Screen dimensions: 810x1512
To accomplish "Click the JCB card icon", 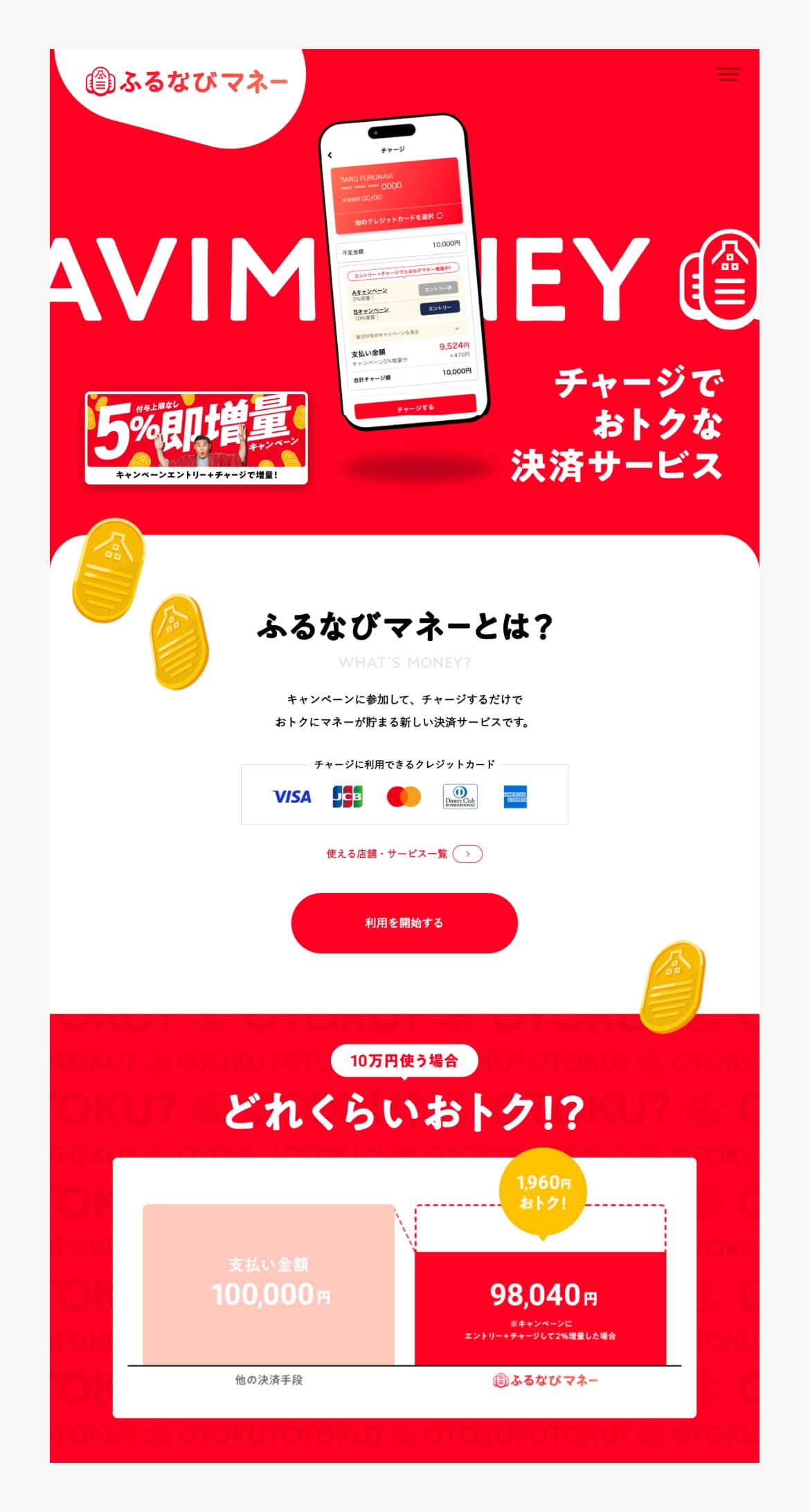I will 348,797.
